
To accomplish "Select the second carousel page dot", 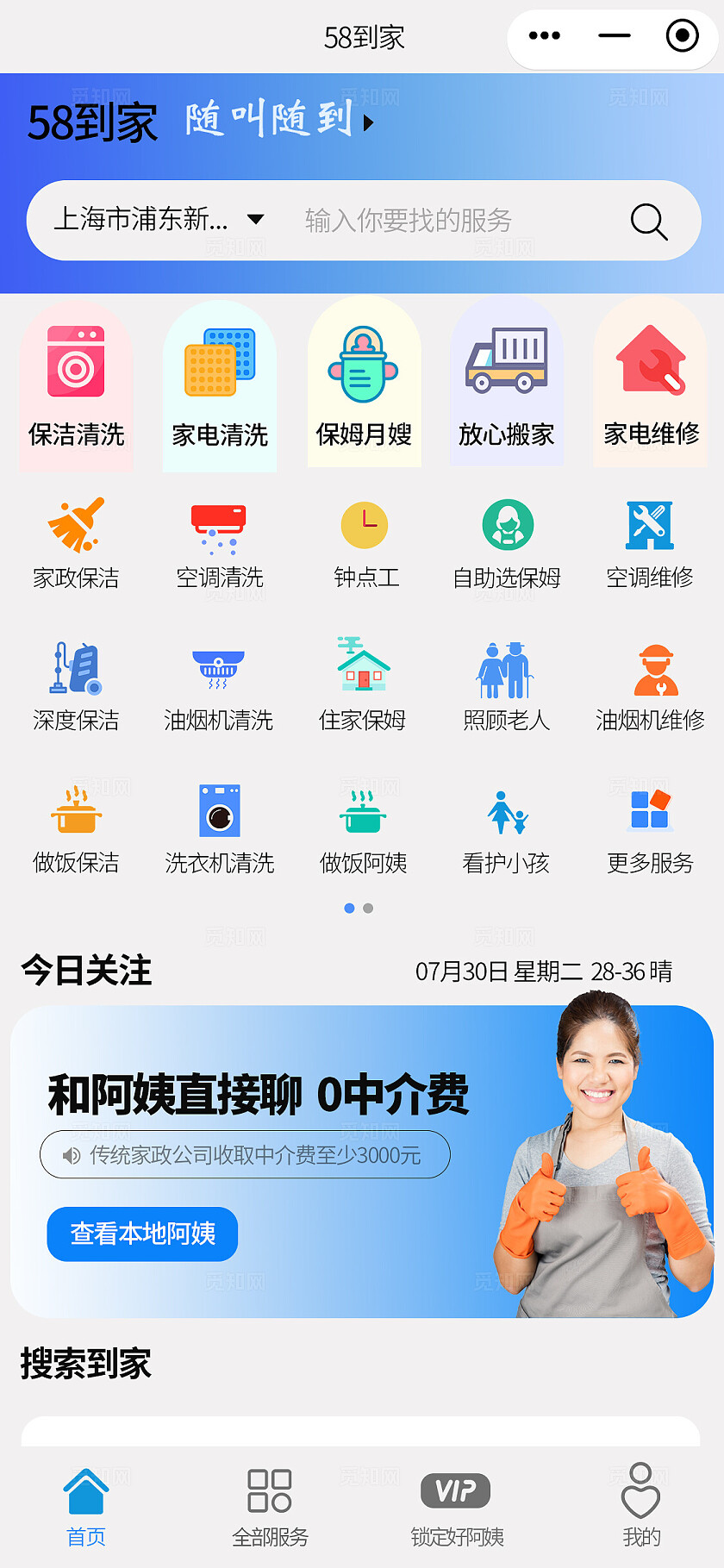I will pos(369,908).
